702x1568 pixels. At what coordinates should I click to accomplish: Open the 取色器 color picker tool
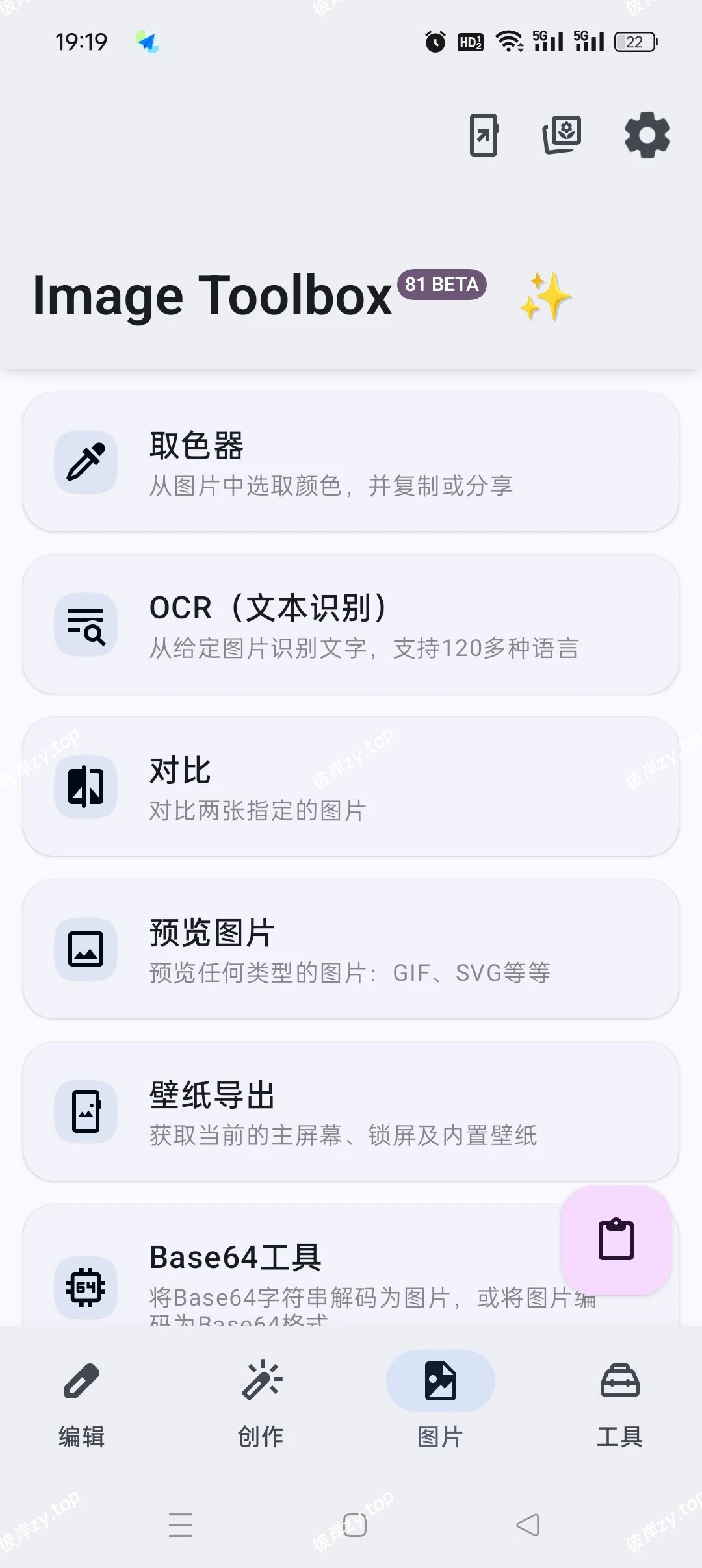click(x=351, y=461)
